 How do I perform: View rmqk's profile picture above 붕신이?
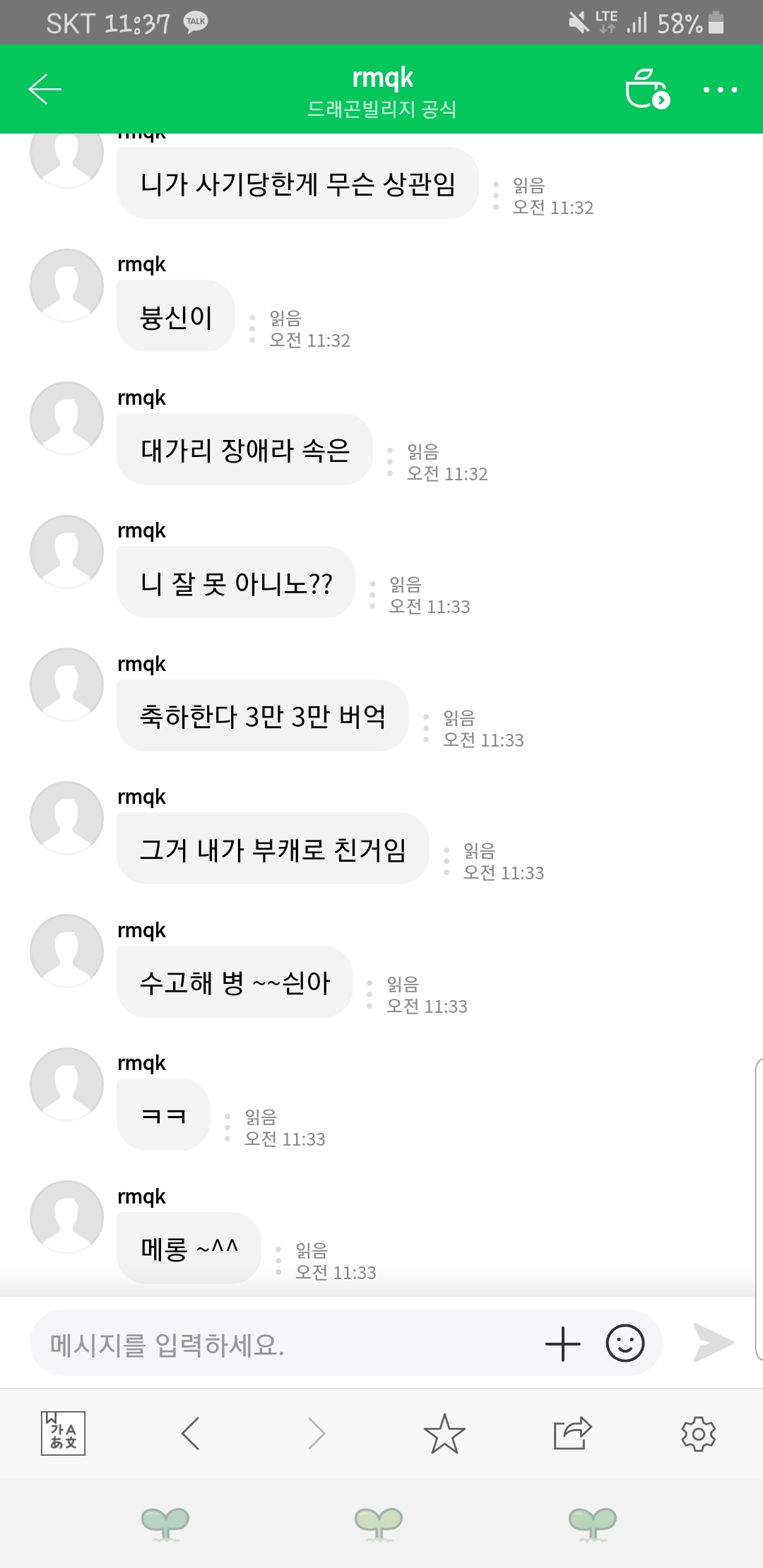pyautogui.click(x=66, y=285)
